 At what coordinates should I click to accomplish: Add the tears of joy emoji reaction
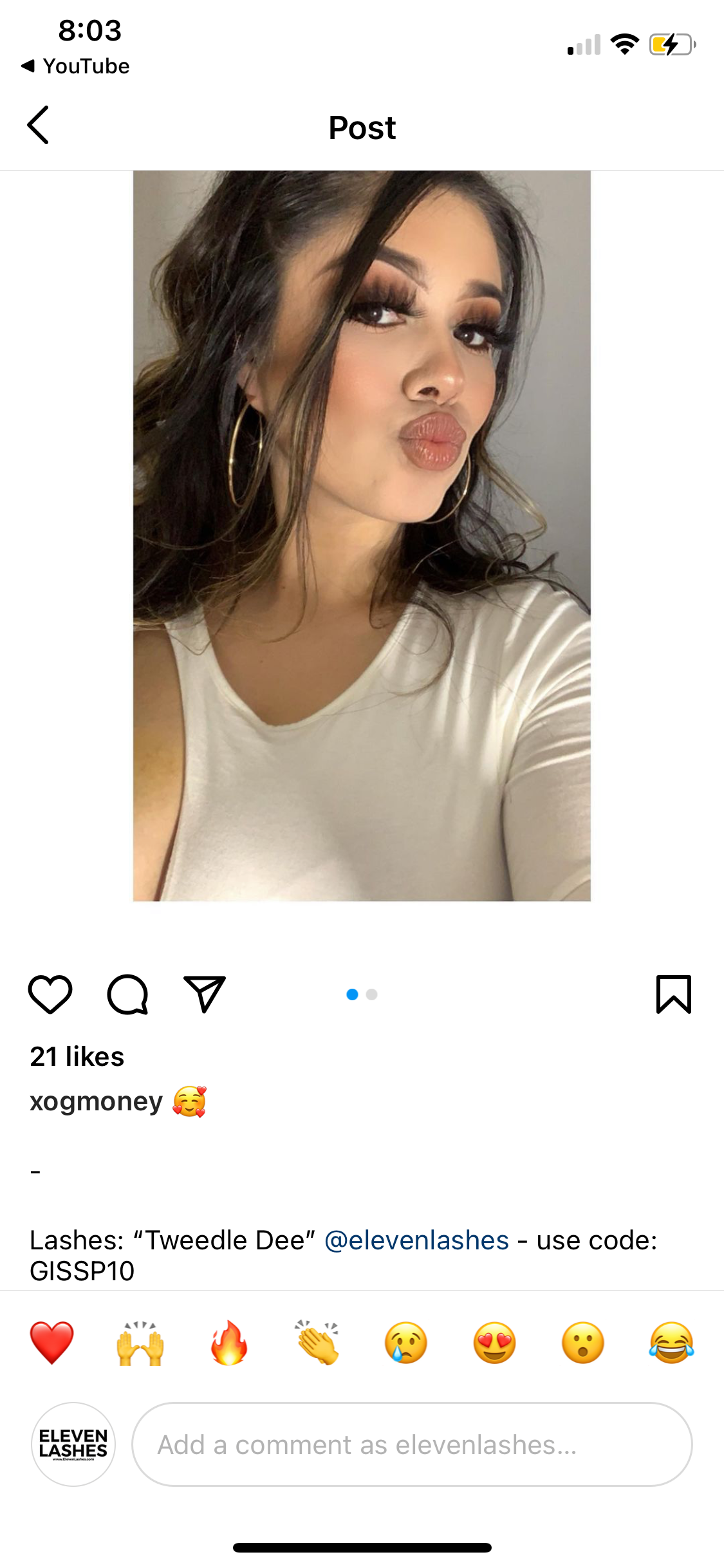[671, 1343]
